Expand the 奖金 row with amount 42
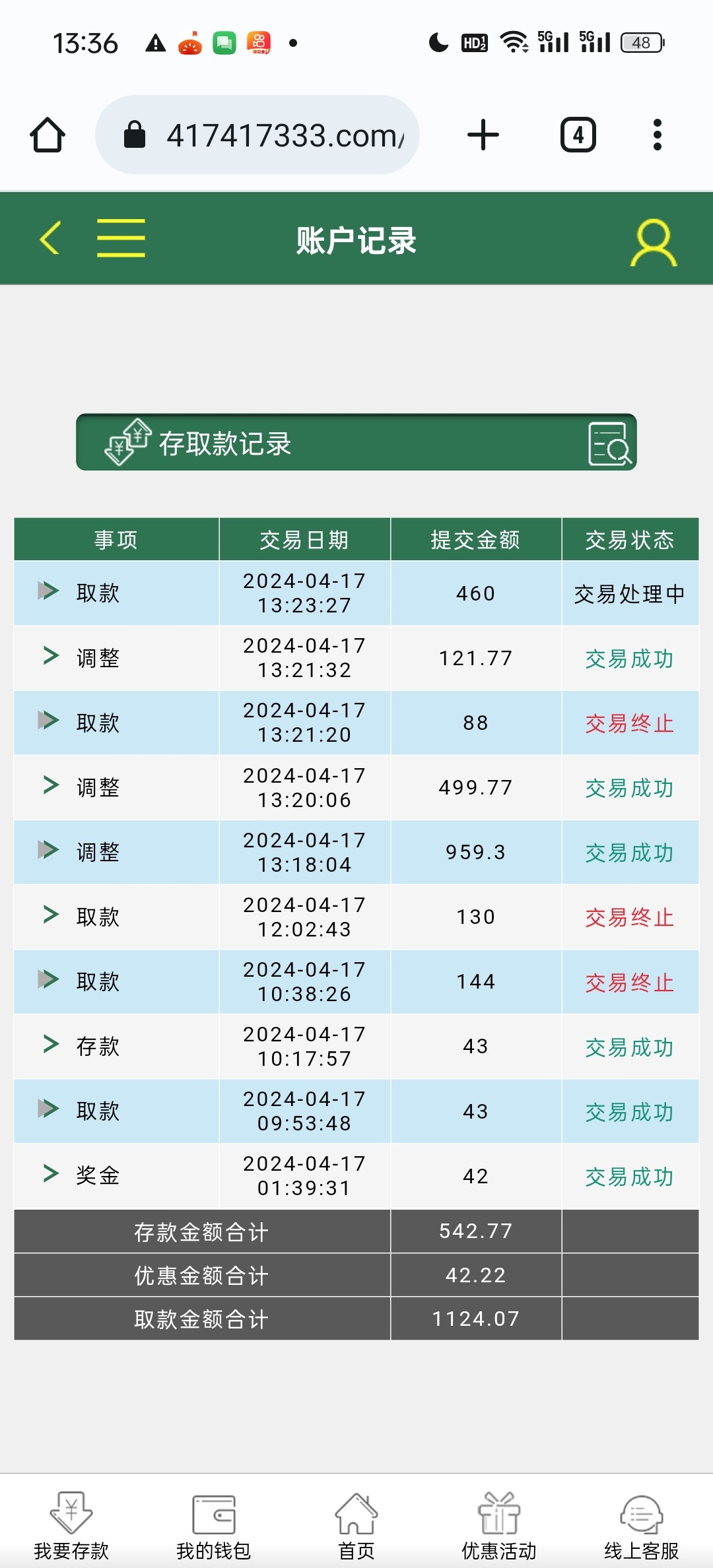This screenshot has width=713, height=1568. pyautogui.click(x=50, y=1173)
